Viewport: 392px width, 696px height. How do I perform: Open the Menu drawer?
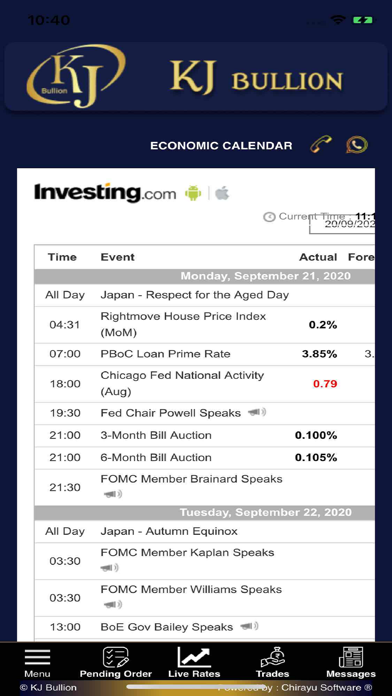tap(37, 662)
